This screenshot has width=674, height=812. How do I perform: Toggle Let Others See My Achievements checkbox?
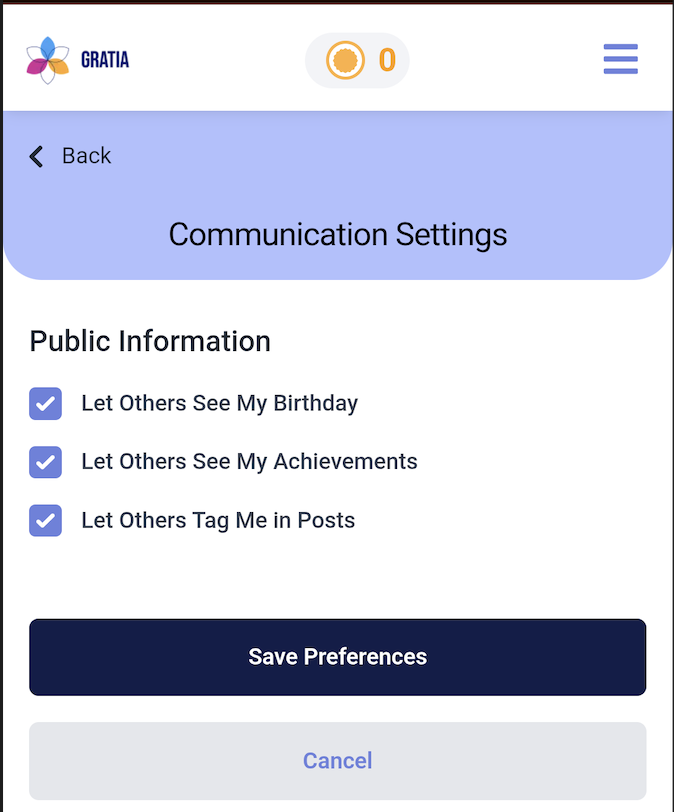tap(46, 462)
